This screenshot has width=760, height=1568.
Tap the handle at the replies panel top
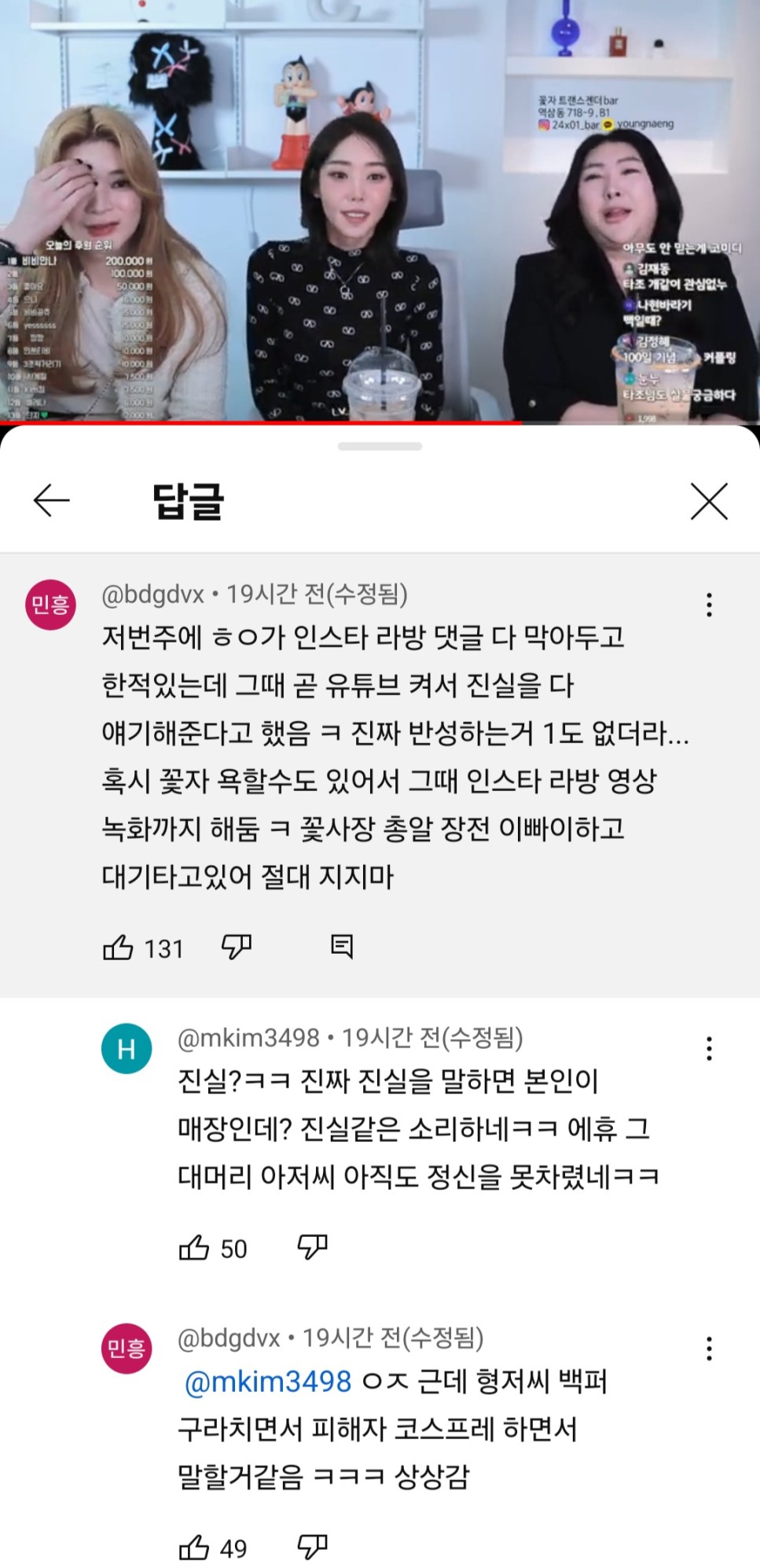[x=380, y=447]
